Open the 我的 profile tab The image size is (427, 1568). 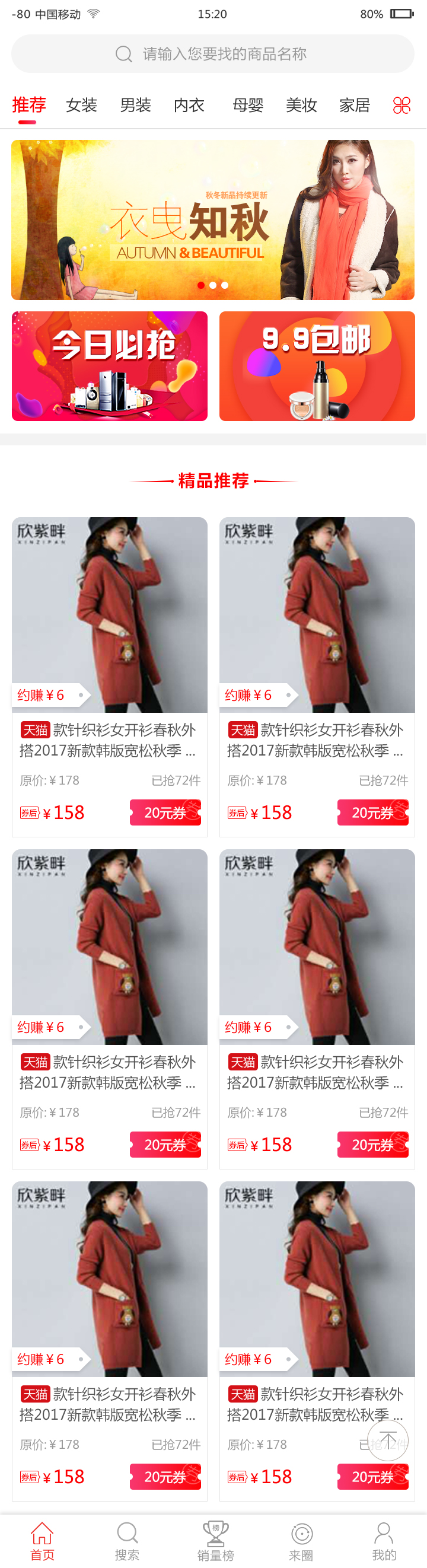click(x=384, y=1541)
